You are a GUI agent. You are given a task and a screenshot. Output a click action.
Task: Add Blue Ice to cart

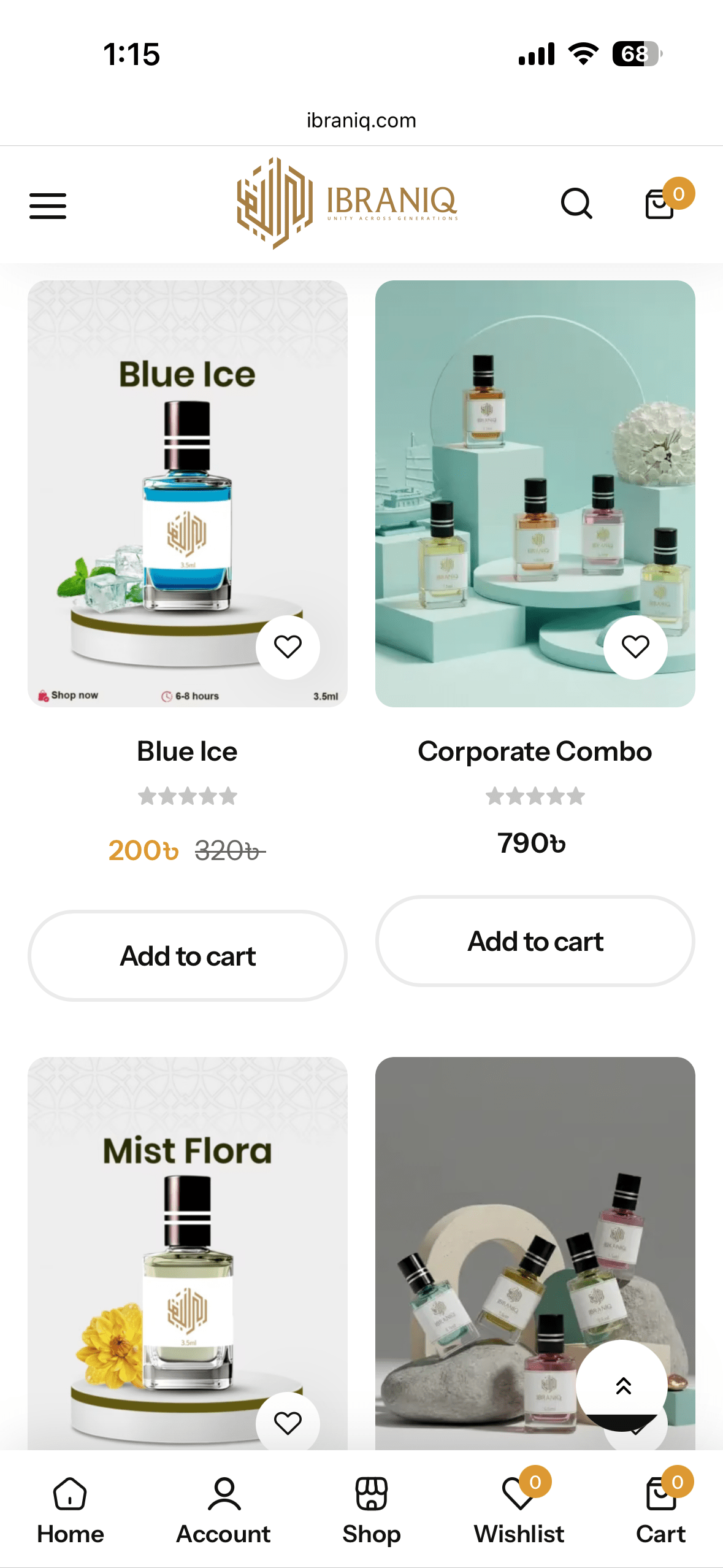pos(187,956)
